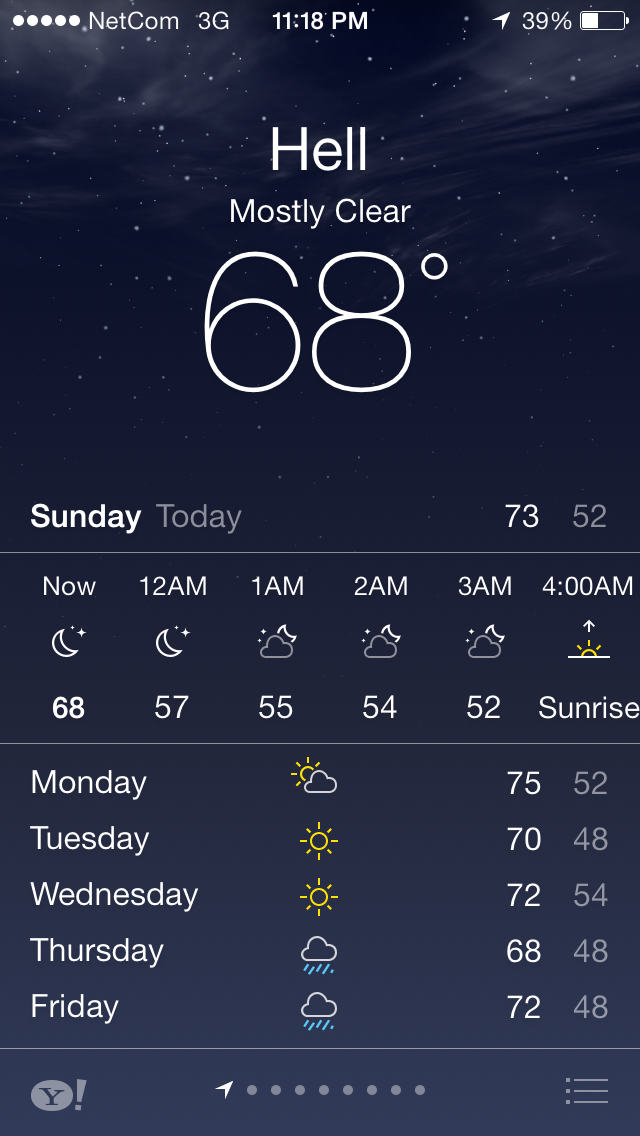Image resolution: width=640 pixels, height=1136 pixels.
Task: Tap the 68° current temperature
Action: pos(325,322)
